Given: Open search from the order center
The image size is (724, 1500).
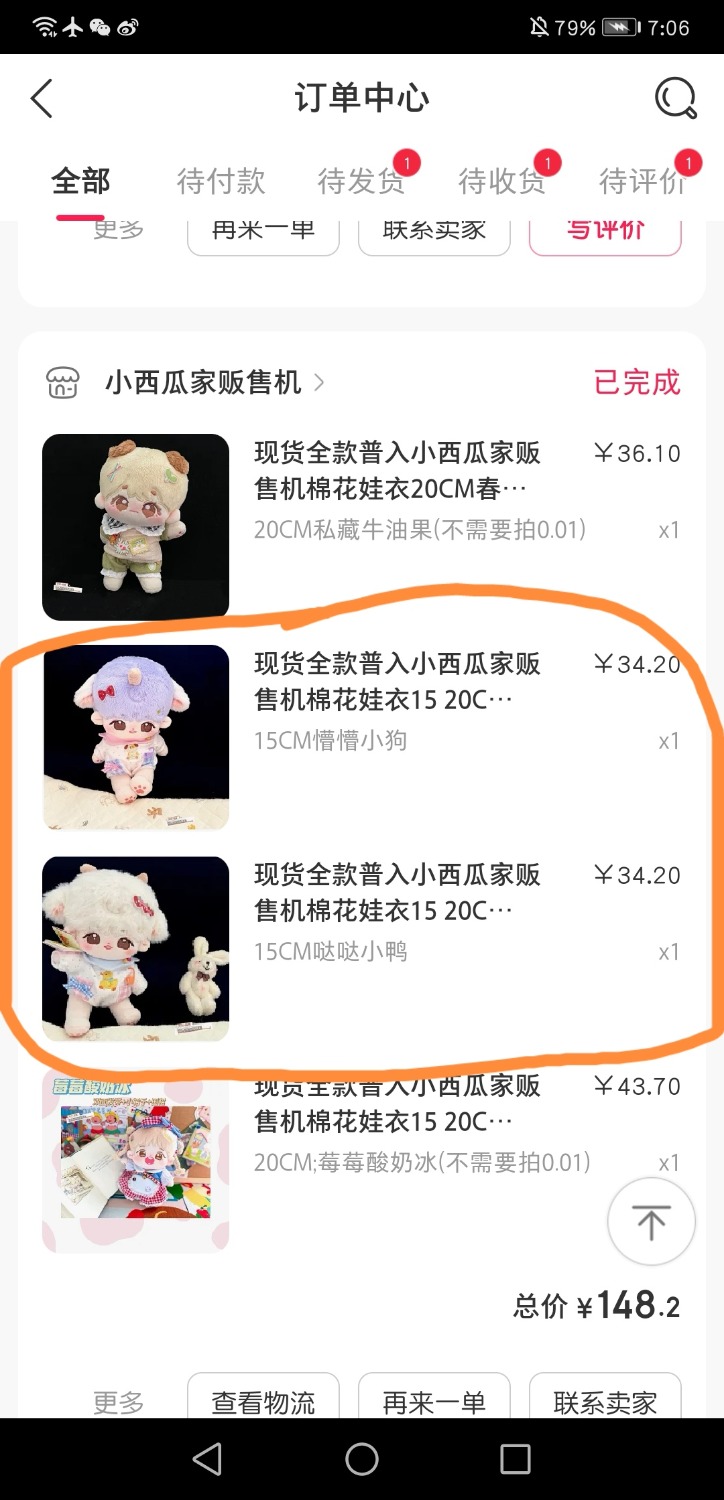Looking at the screenshot, I should click(x=675, y=97).
